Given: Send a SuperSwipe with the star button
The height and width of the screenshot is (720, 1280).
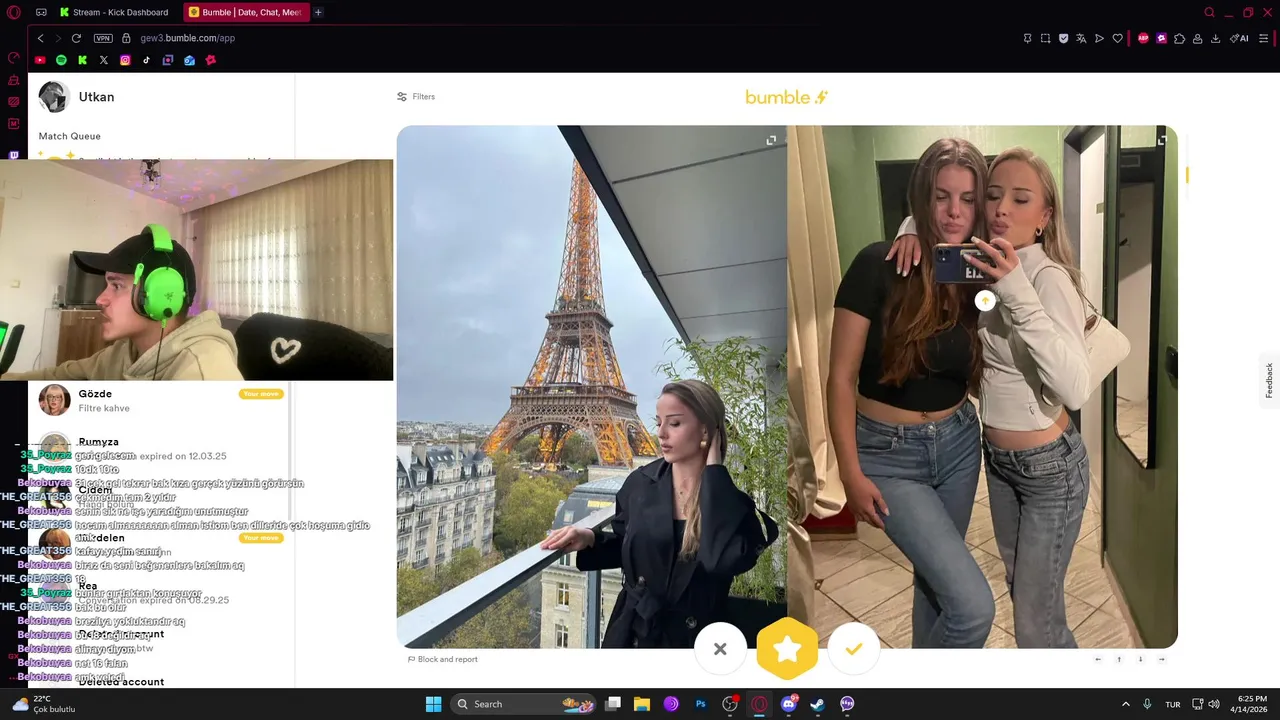Looking at the screenshot, I should (787, 649).
